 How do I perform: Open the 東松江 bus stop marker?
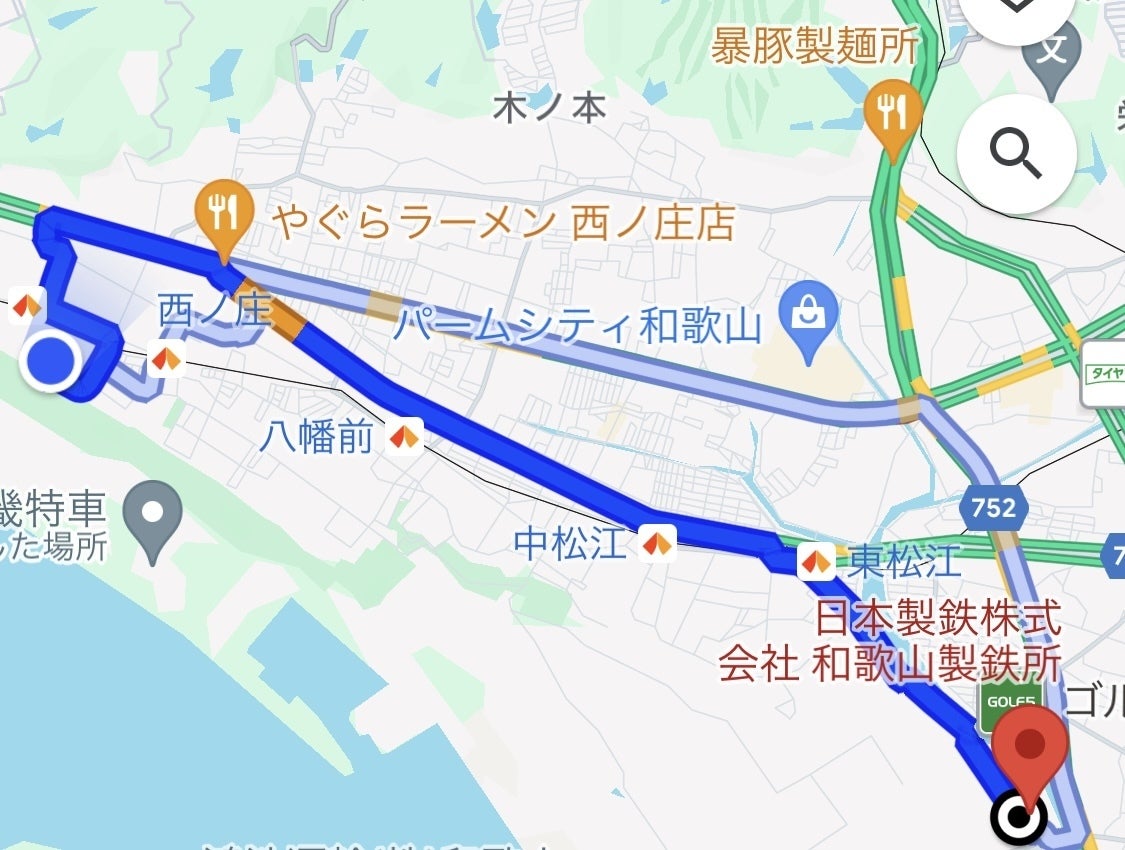coord(816,561)
